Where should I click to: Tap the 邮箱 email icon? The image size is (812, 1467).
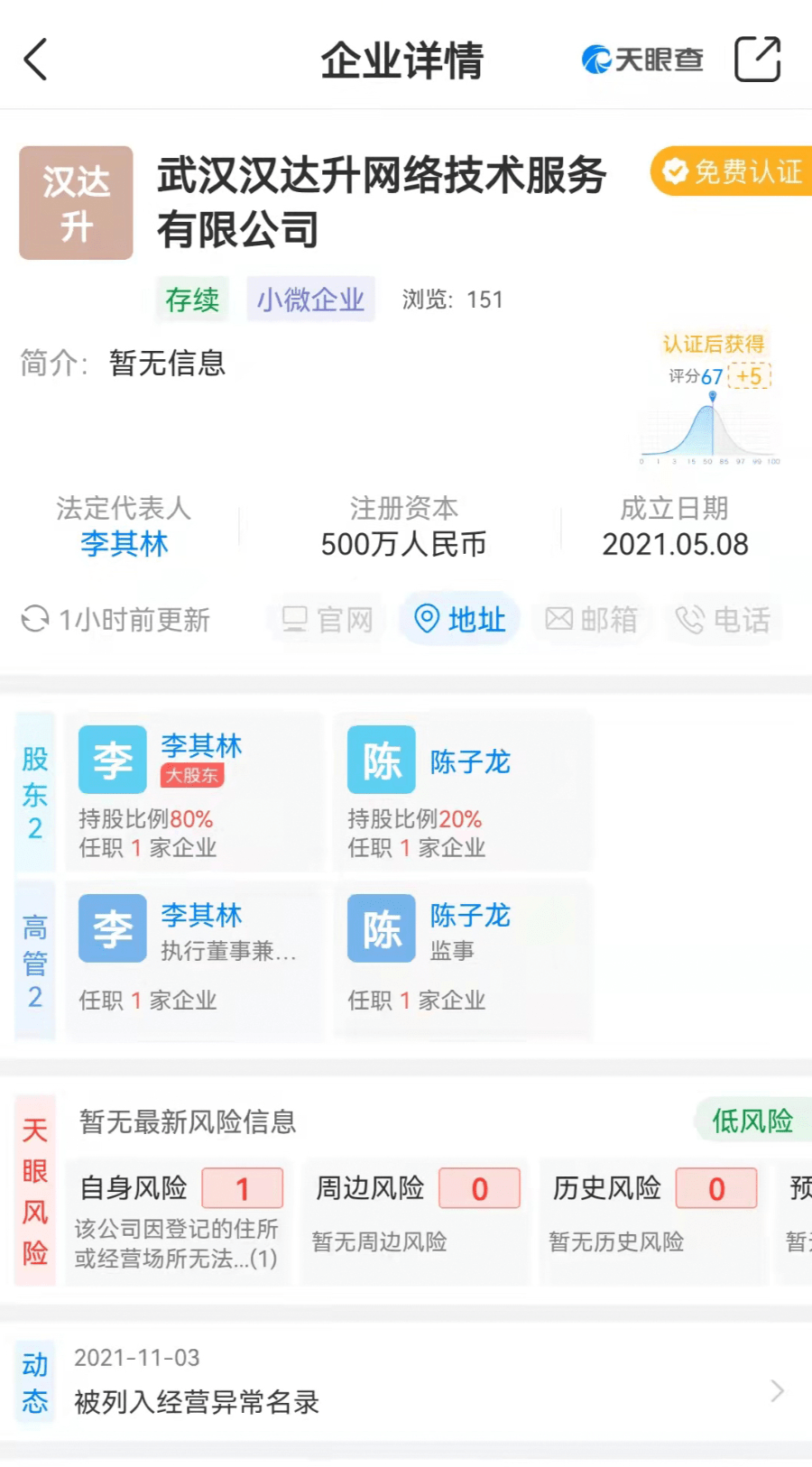click(x=559, y=619)
